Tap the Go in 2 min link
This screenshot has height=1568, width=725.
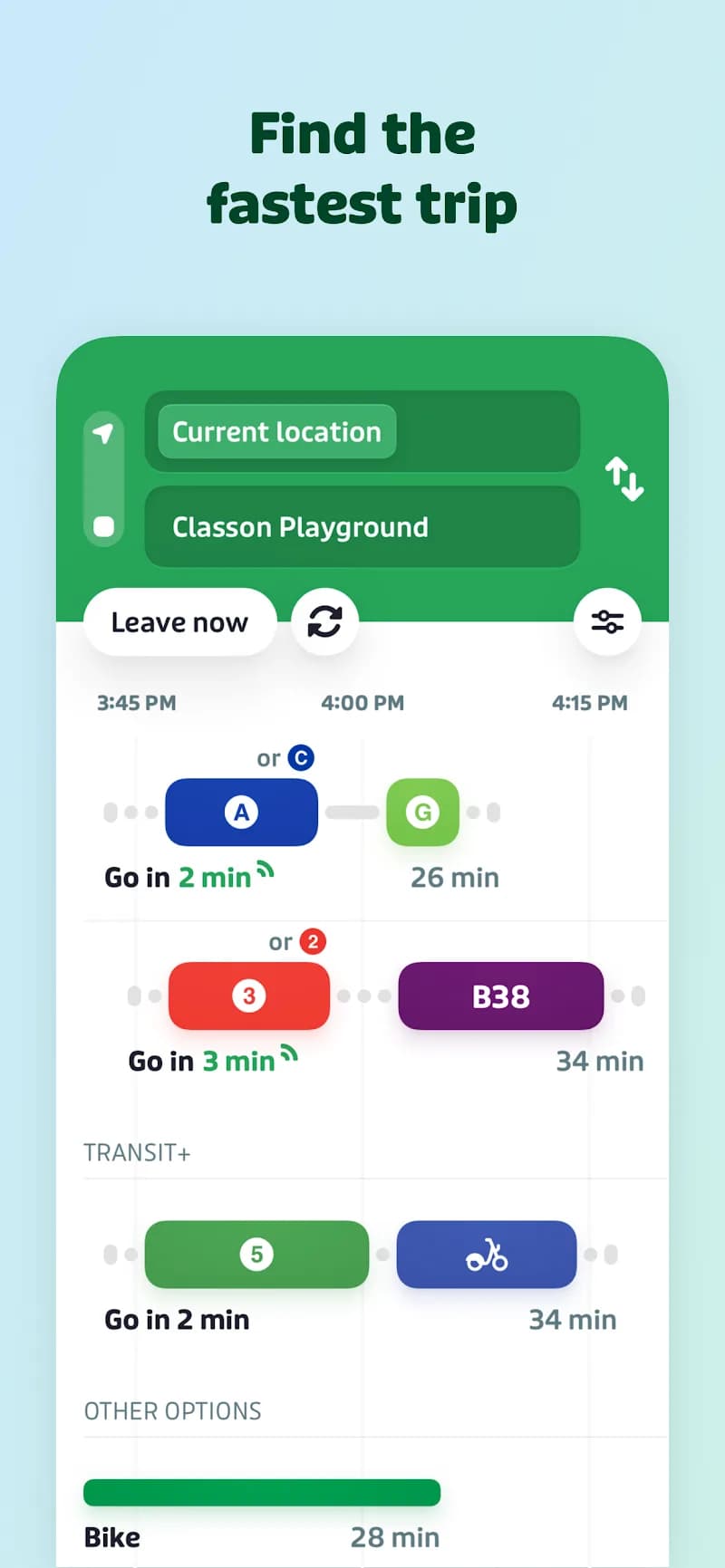pyautogui.click(x=188, y=876)
